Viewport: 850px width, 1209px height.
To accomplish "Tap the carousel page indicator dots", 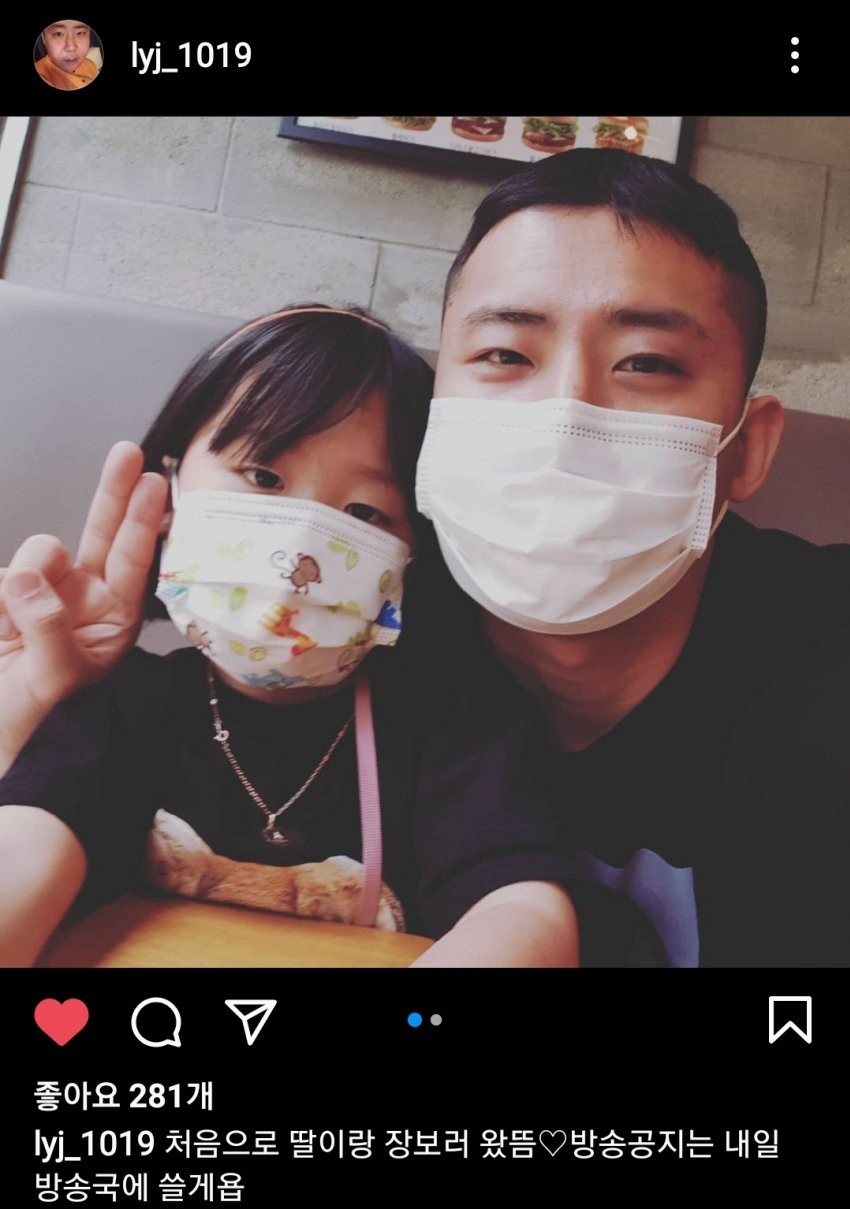I will point(425,1020).
